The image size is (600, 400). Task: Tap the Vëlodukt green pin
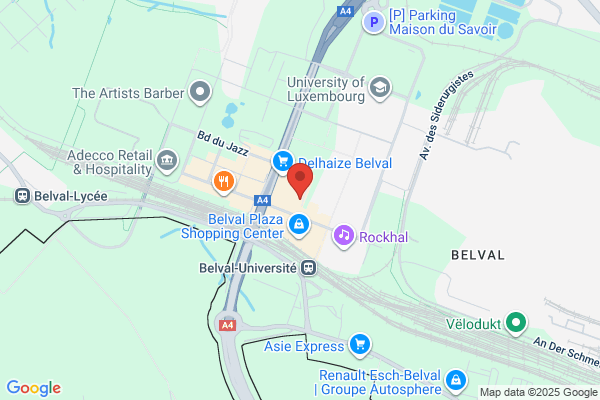click(x=515, y=323)
